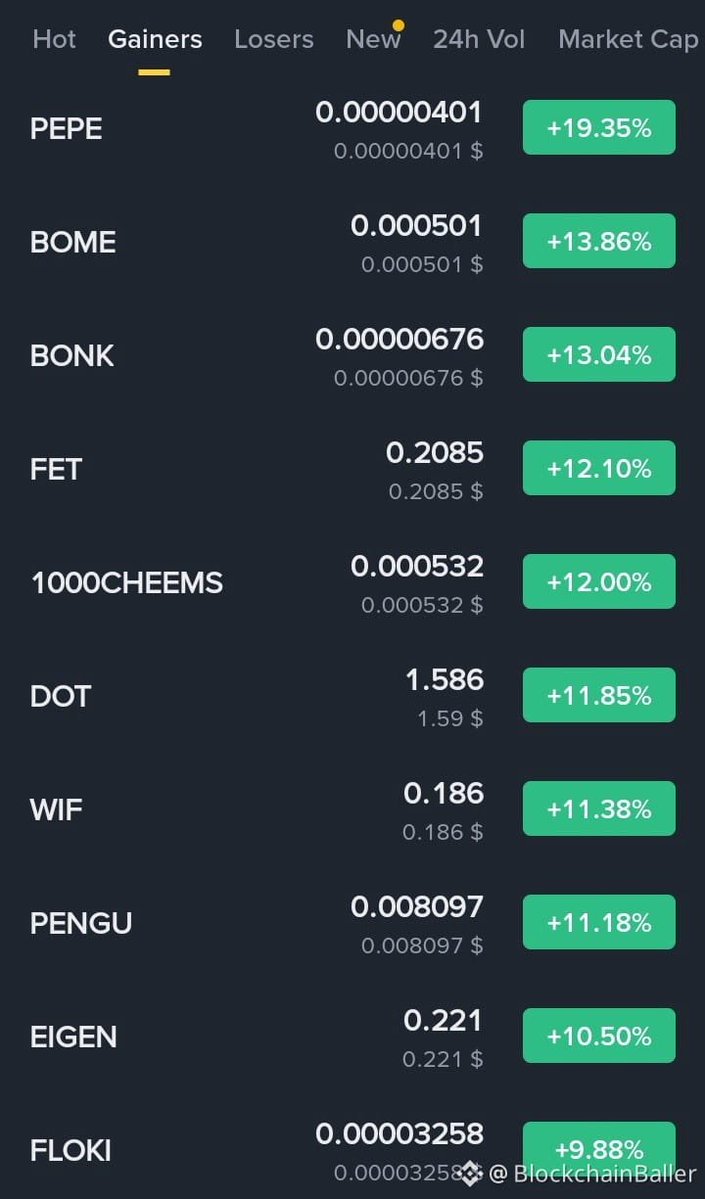This screenshot has height=1199, width=705.
Task: Open the WIF coin row
Action: [x=352, y=809]
